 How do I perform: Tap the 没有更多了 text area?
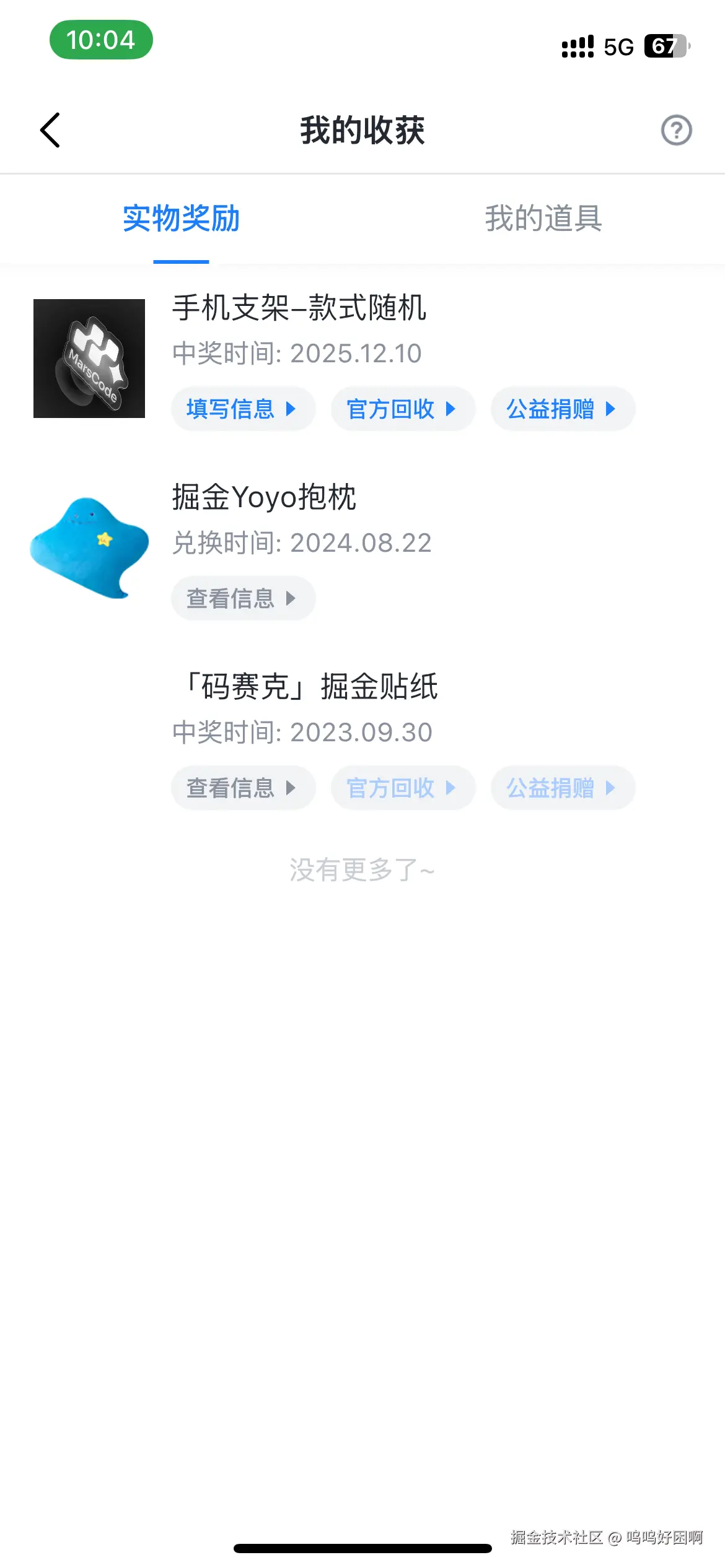(362, 869)
